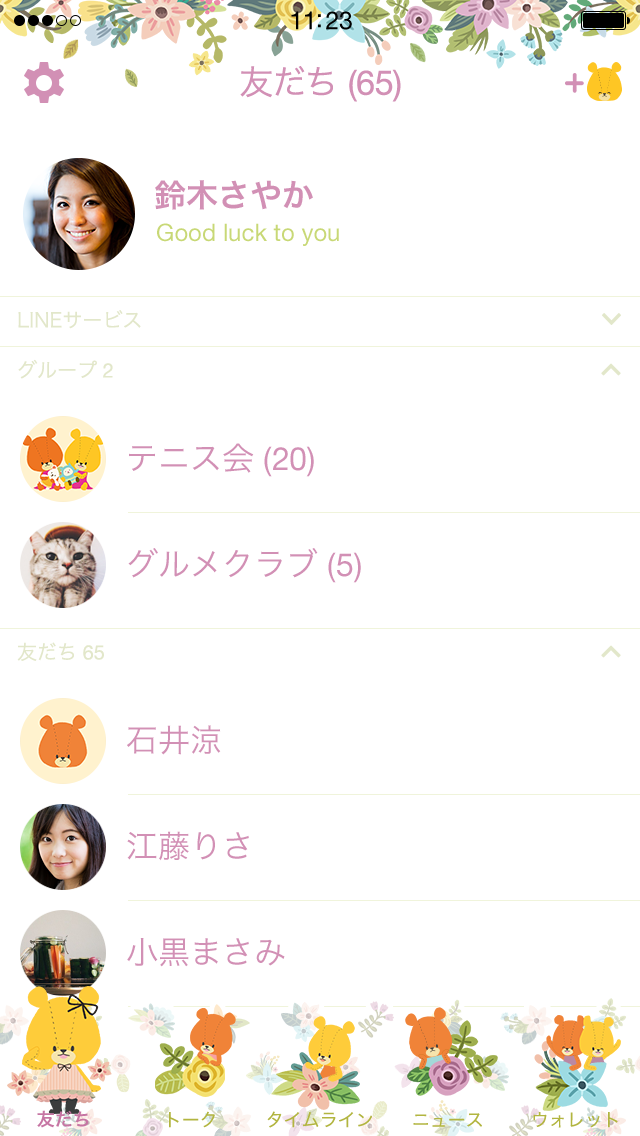Open friend 石井涼

pyautogui.click(x=174, y=741)
